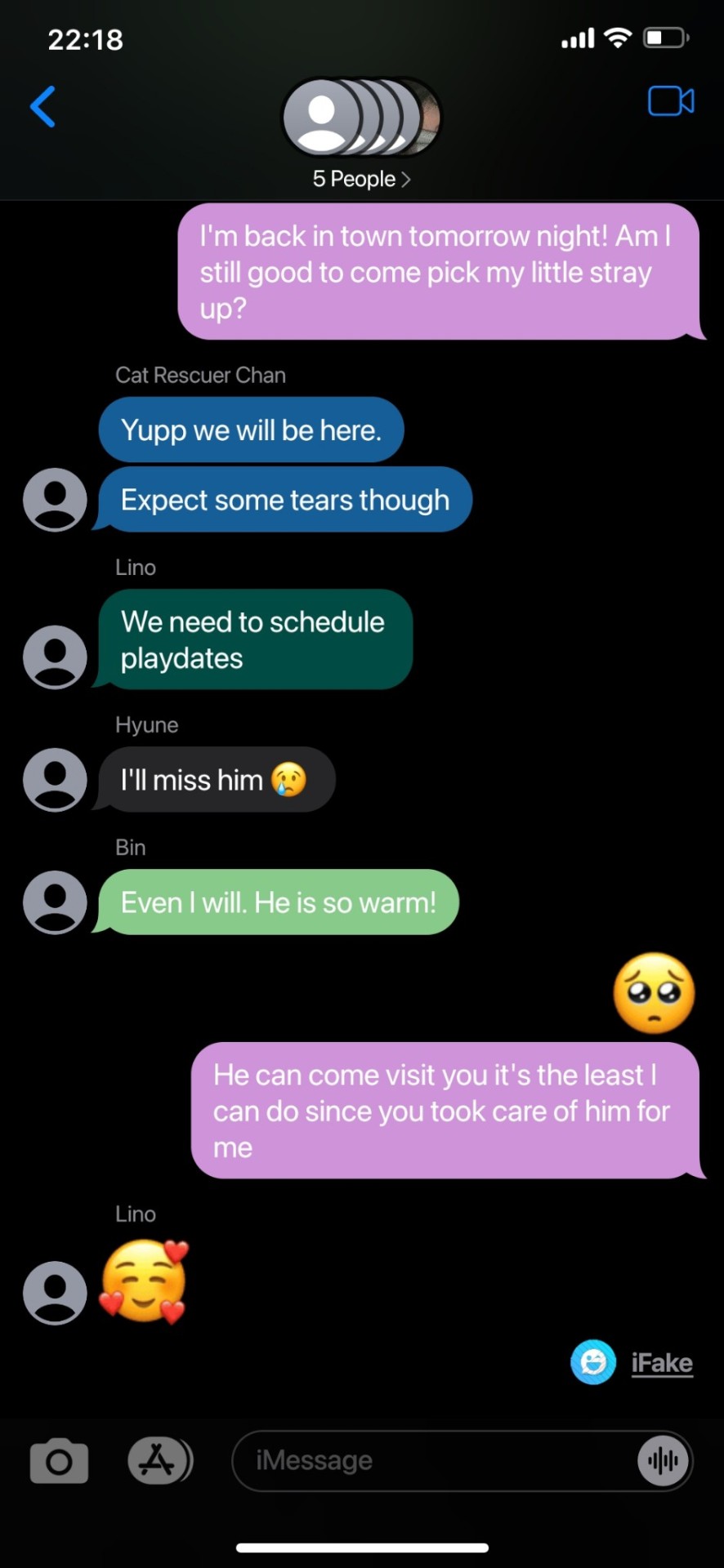Open Bin's contact avatar
Screen dimensions: 724x1568
click(55, 902)
